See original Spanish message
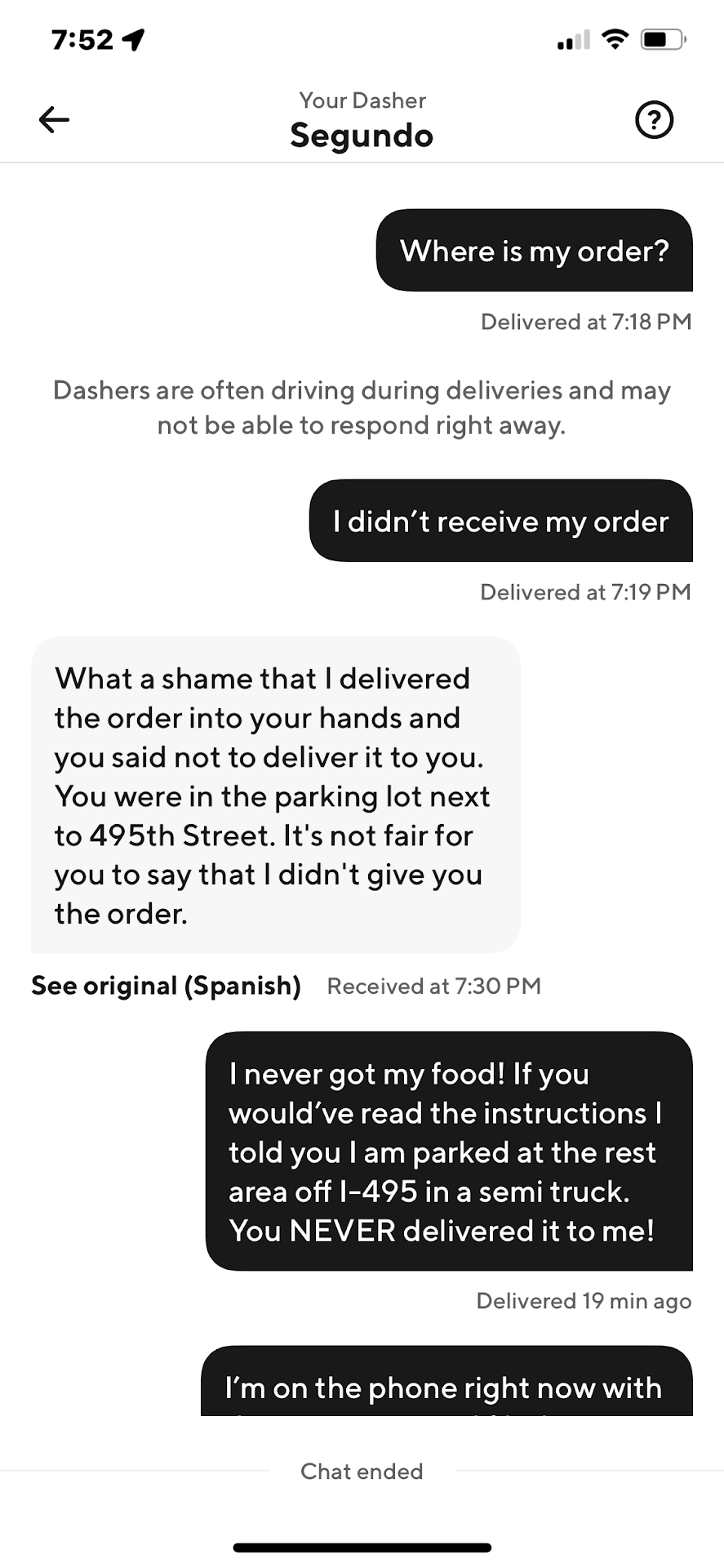This screenshot has height=1568, width=724. click(166, 986)
